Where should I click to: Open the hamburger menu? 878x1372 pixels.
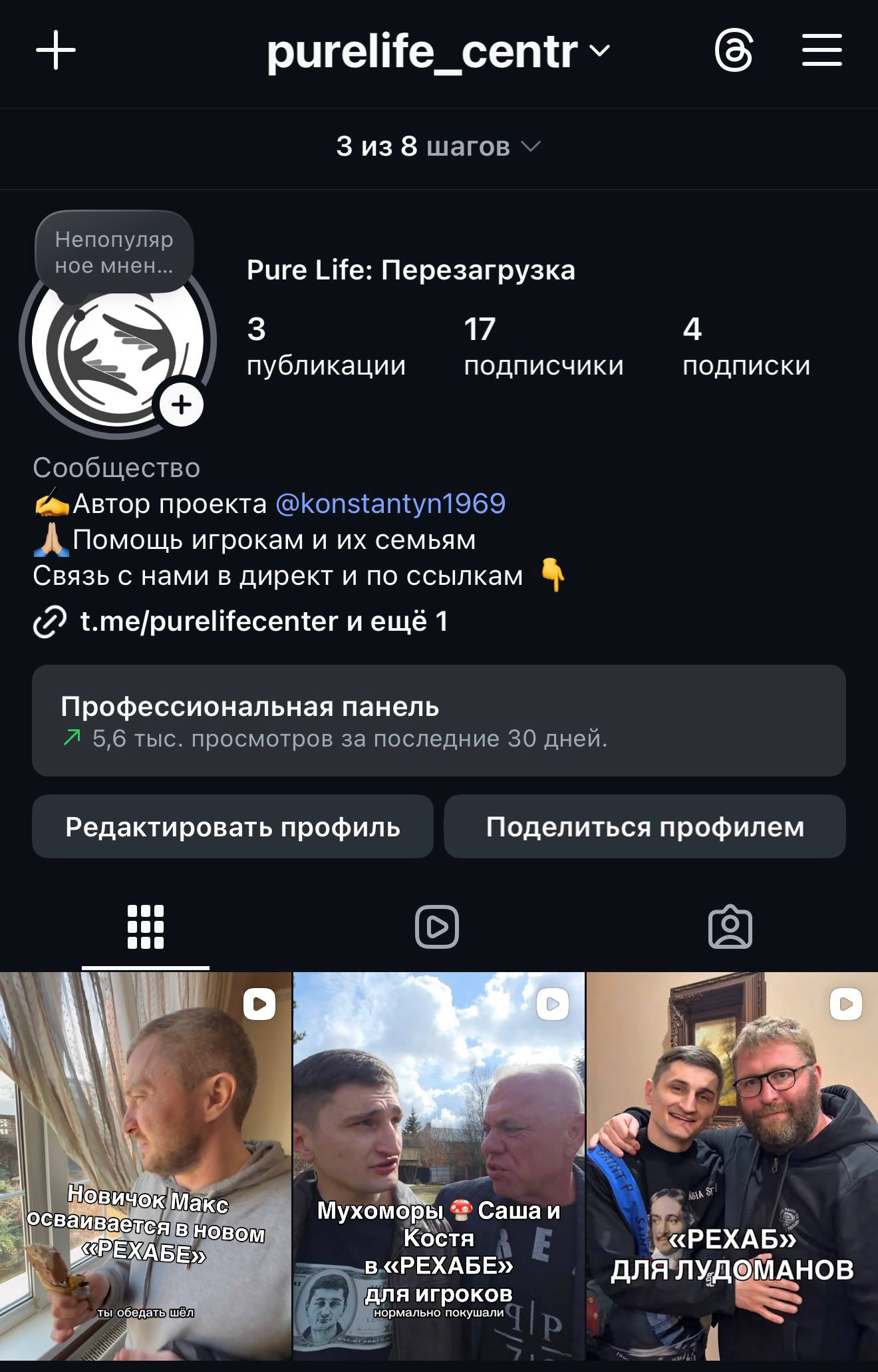(x=821, y=51)
